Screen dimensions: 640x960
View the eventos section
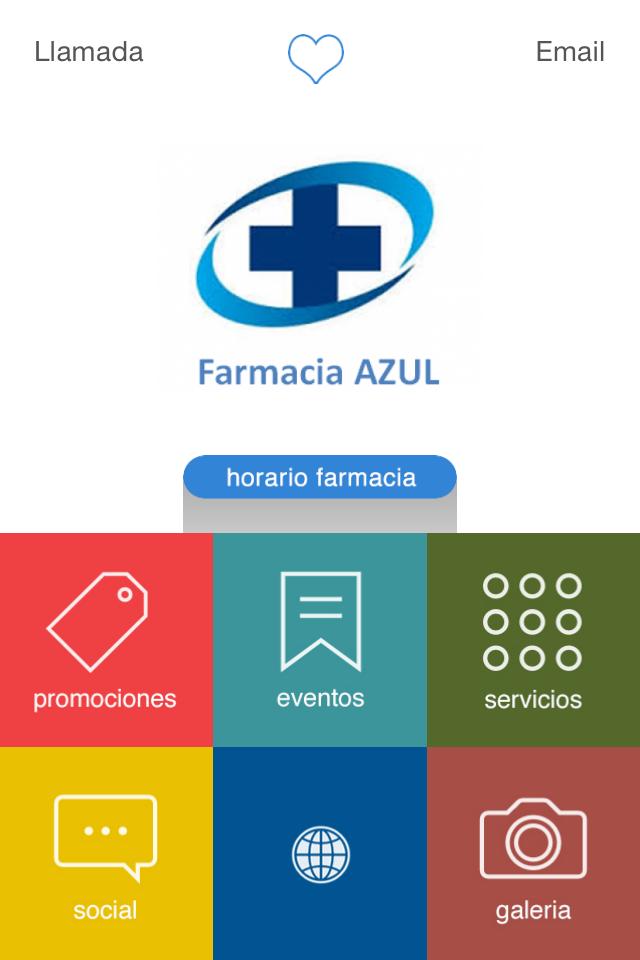(x=320, y=640)
